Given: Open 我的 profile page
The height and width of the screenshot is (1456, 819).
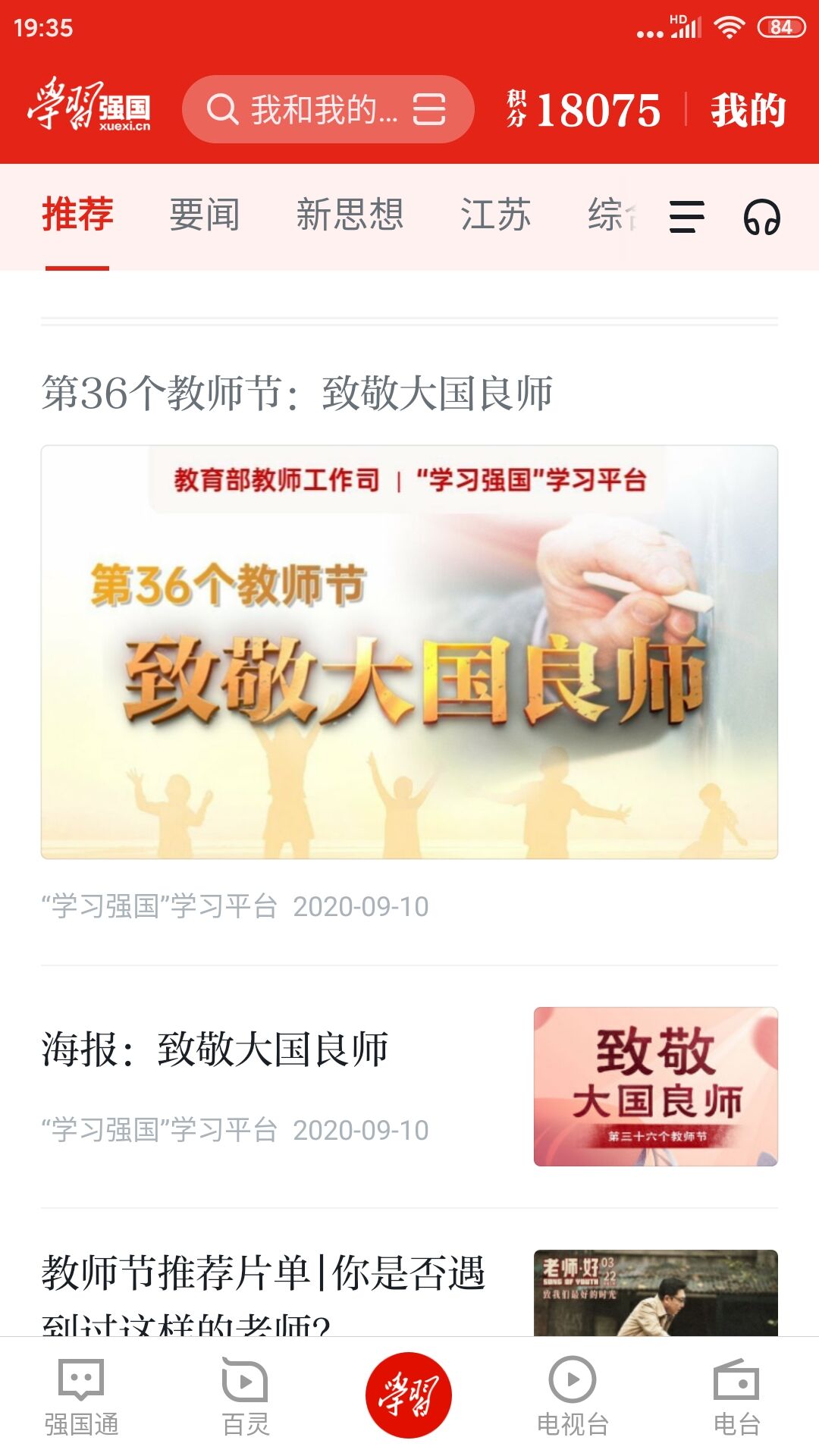Looking at the screenshot, I should 748,110.
